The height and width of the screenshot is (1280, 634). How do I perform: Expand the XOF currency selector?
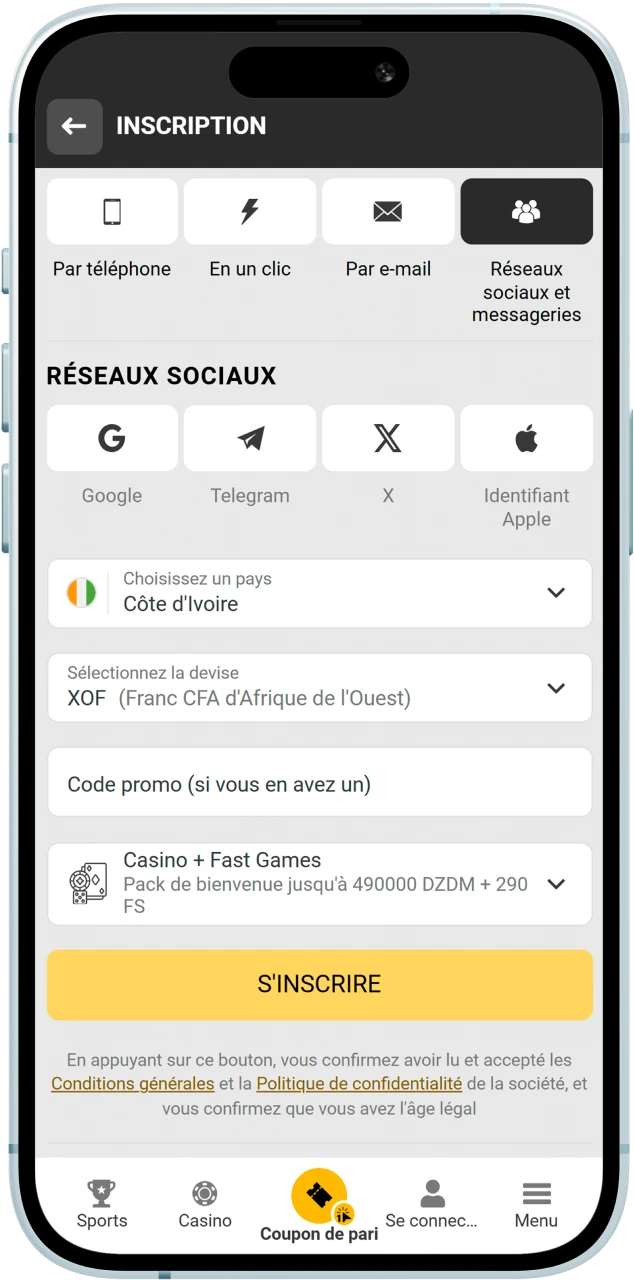click(320, 687)
